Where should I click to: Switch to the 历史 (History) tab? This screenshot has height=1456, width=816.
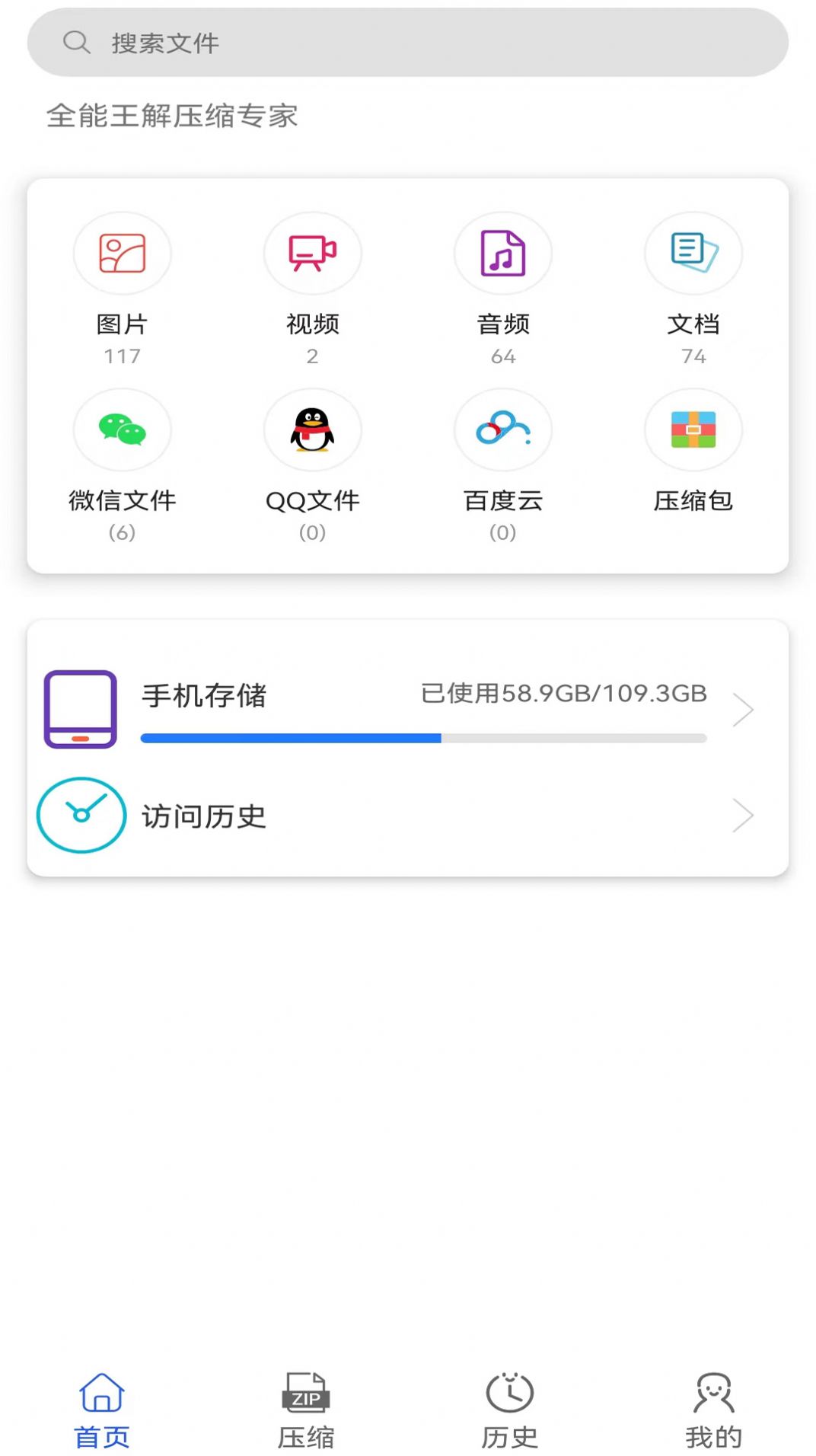pos(510,1410)
